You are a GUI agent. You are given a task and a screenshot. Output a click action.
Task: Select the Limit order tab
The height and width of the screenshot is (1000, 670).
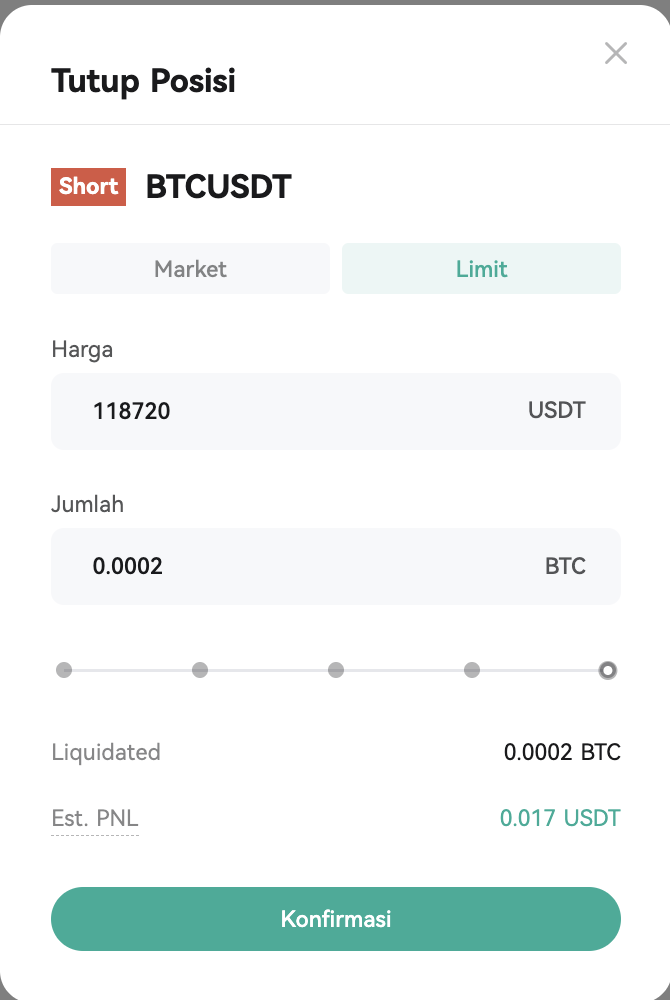[481, 268]
